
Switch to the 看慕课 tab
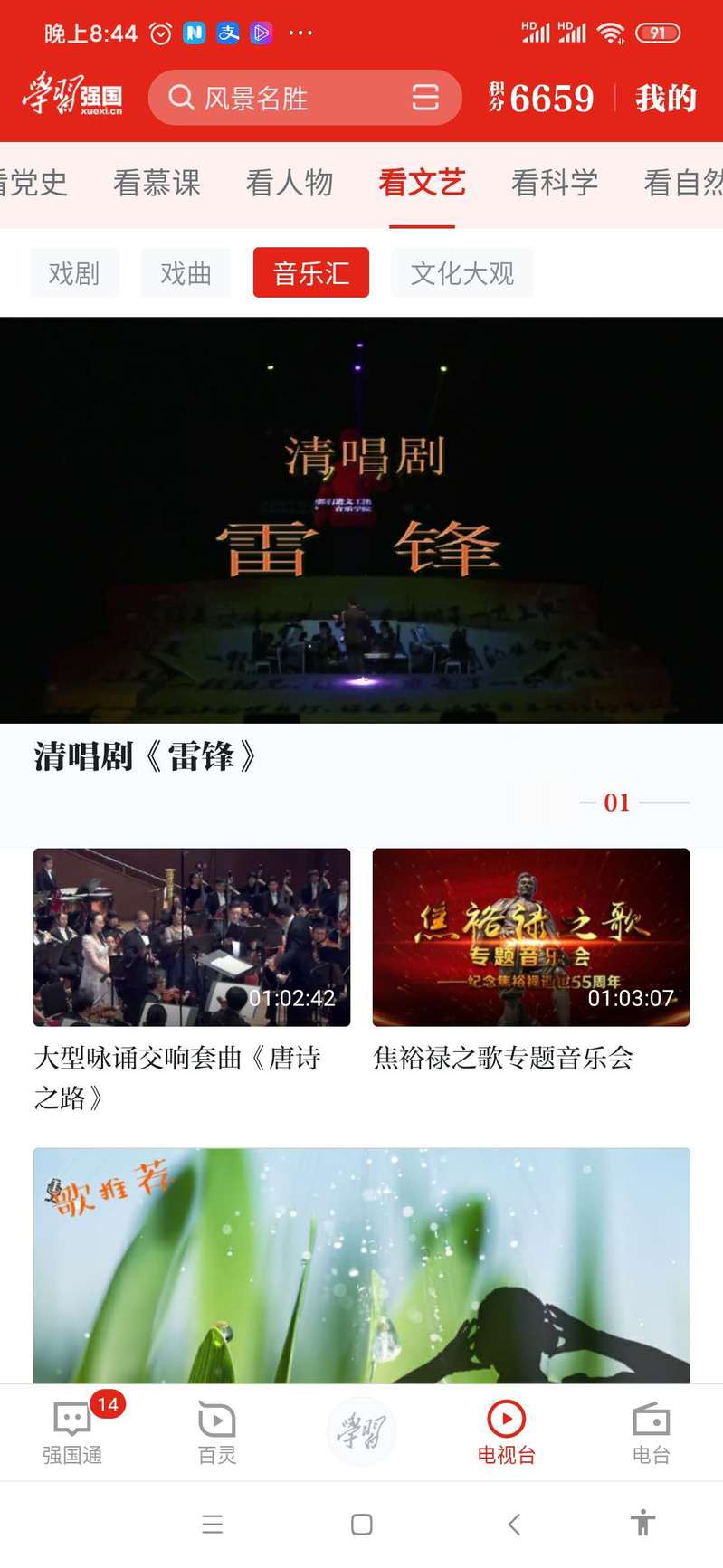[x=157, y=183]
